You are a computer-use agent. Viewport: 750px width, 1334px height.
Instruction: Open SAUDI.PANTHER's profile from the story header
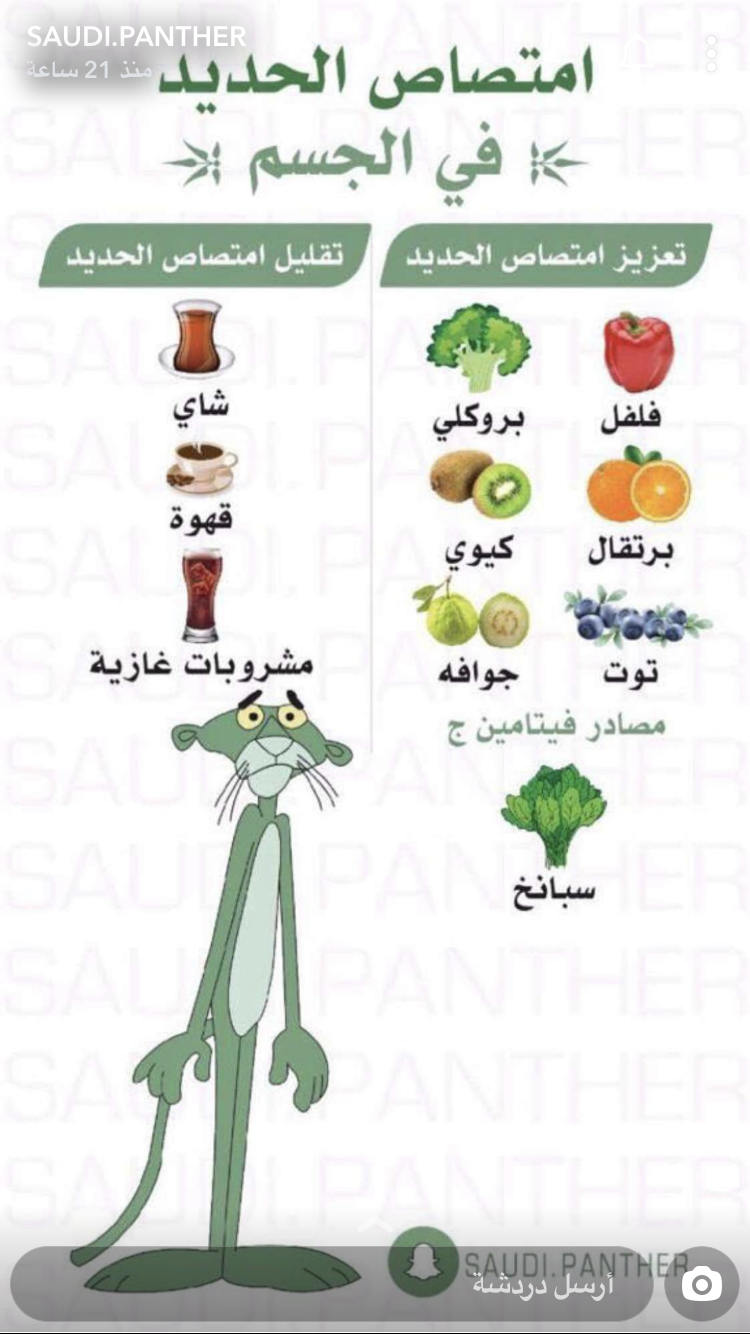tap(136, 38)
